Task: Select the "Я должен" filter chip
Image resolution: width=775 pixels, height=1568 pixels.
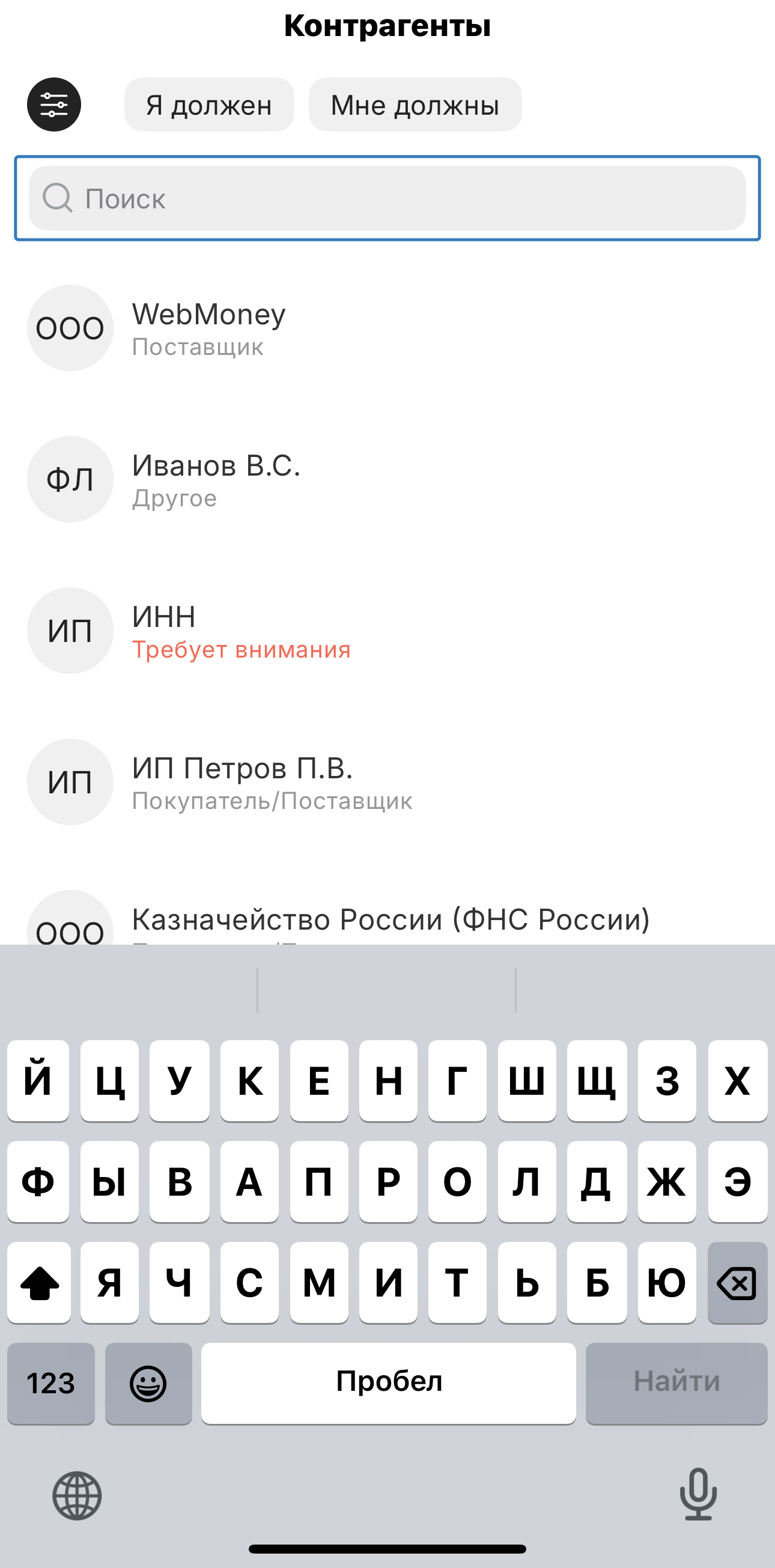Action: (x=209, y=104)
